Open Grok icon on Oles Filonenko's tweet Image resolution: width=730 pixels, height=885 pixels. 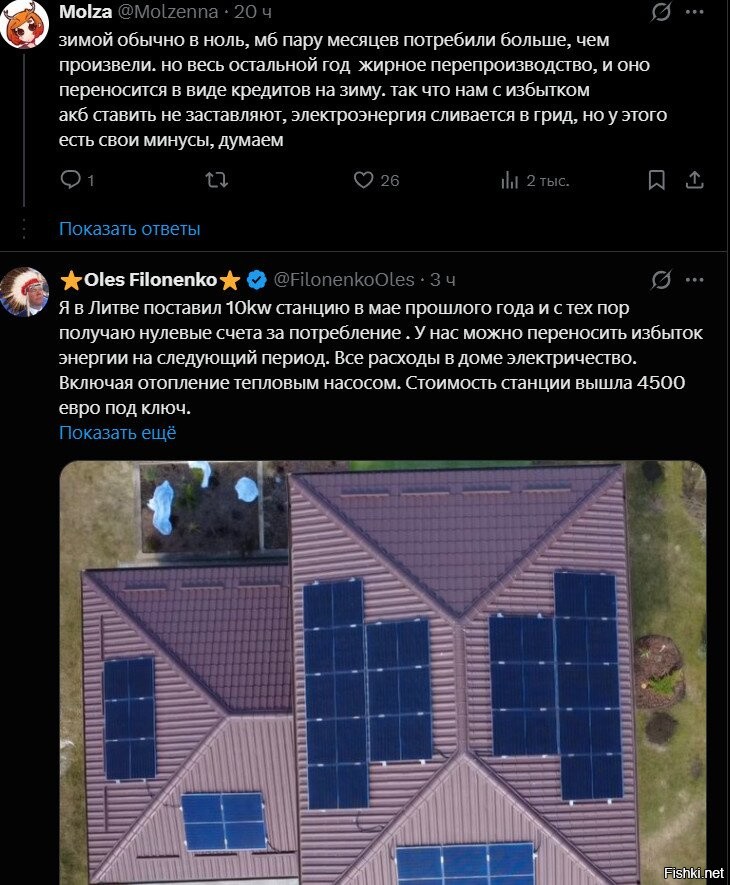coord(661,279)
